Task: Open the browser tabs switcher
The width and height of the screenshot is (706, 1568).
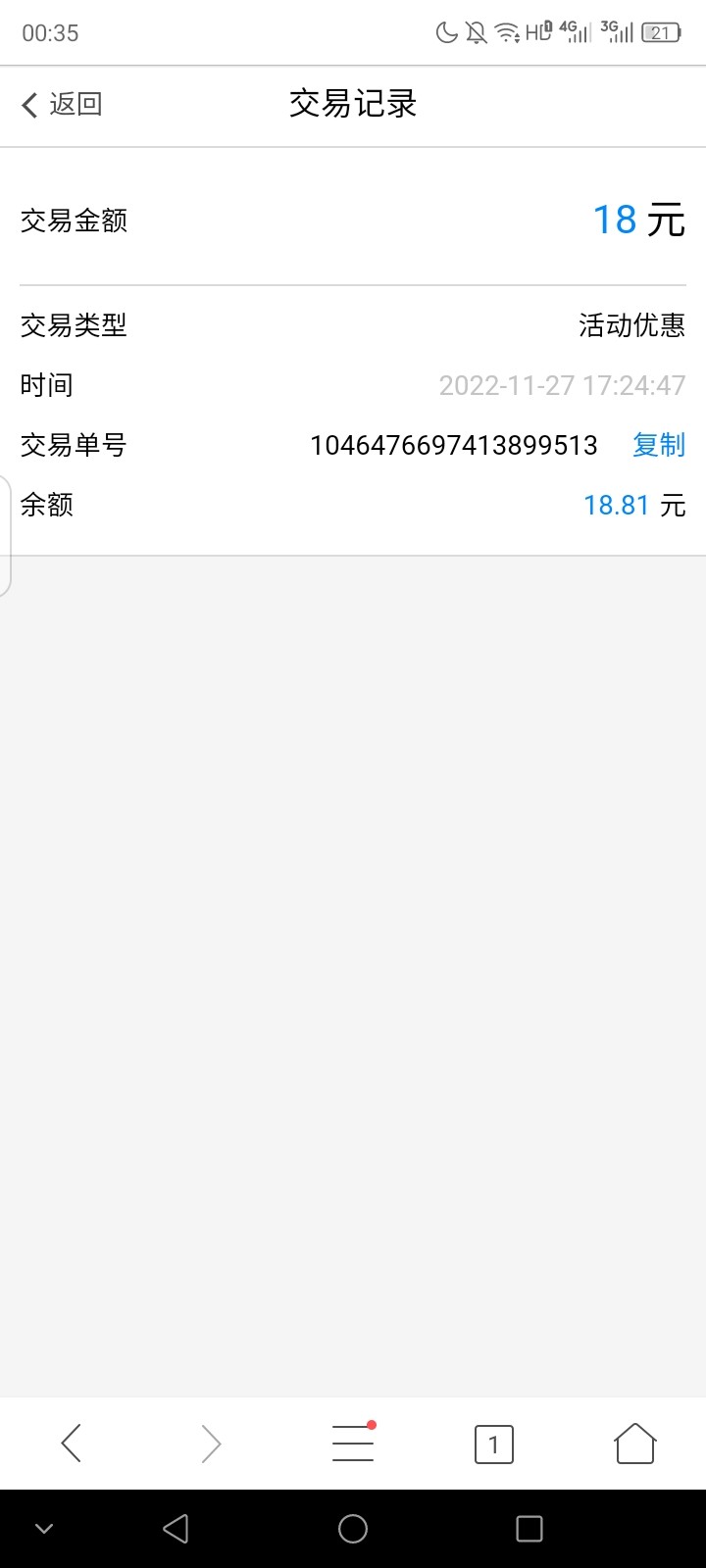Action: point(493,1444)
